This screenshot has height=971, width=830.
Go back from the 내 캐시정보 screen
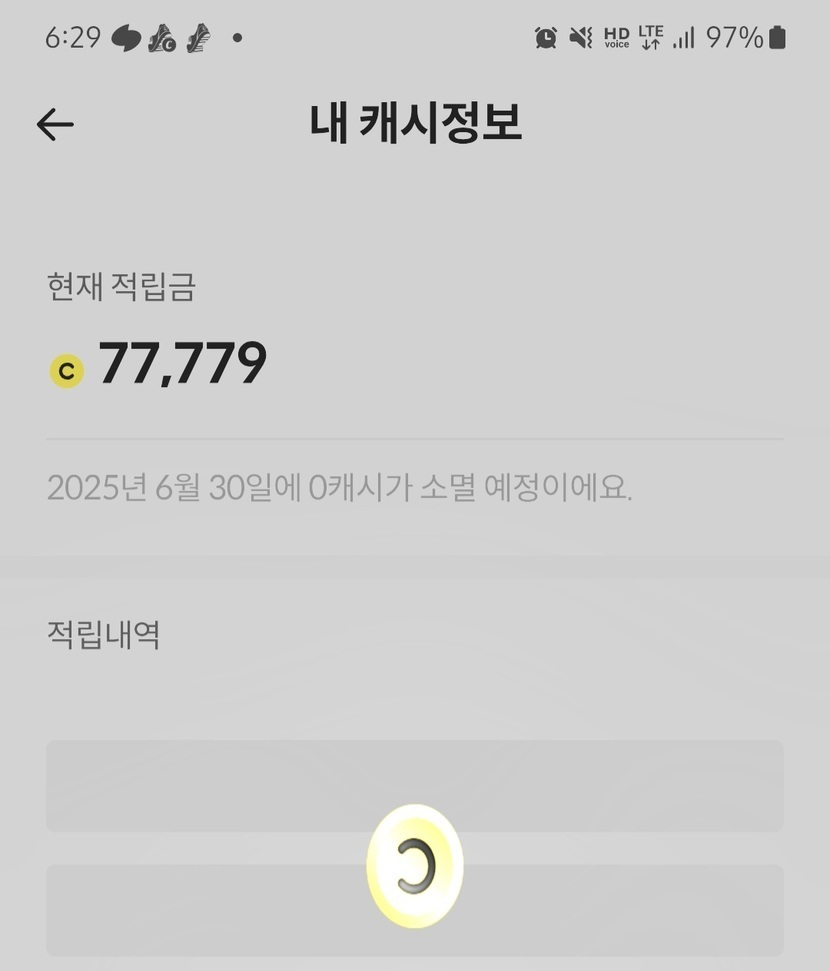[55, 124]
